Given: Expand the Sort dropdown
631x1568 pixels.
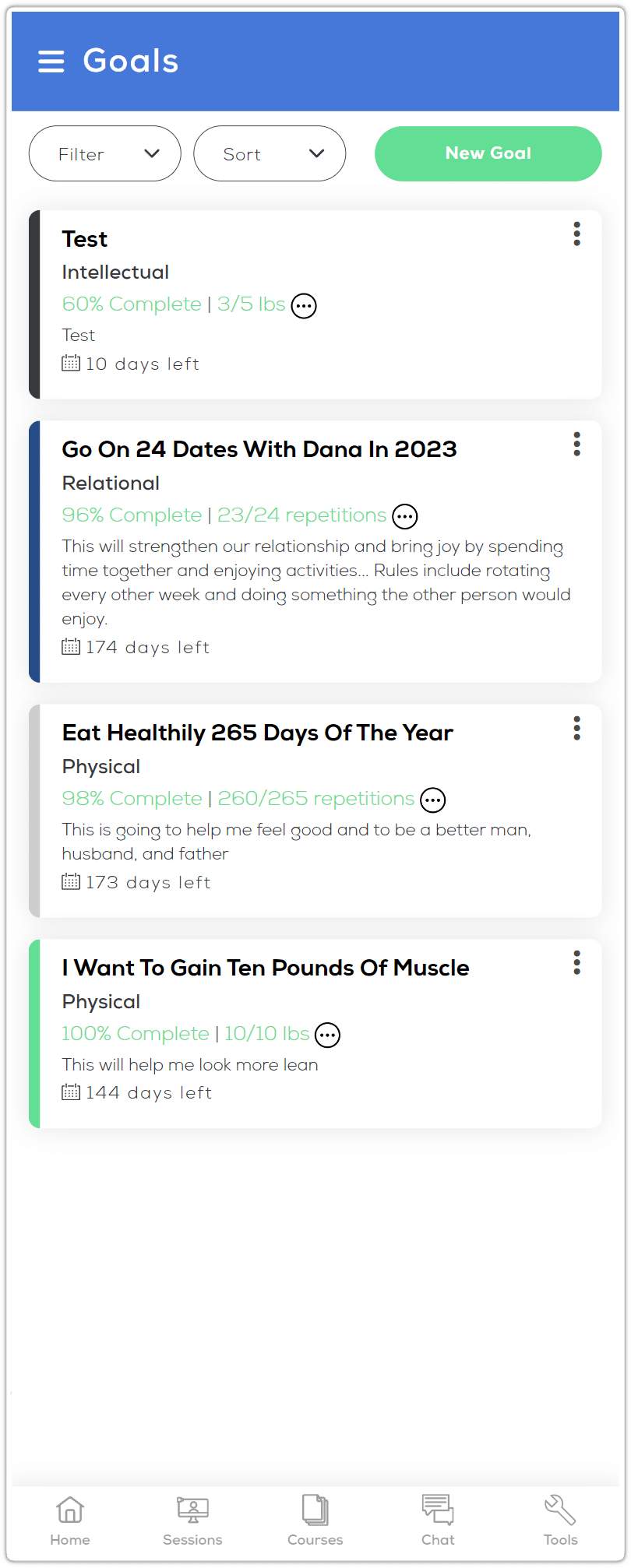Looking at the screenshot, I should (270, 154).
